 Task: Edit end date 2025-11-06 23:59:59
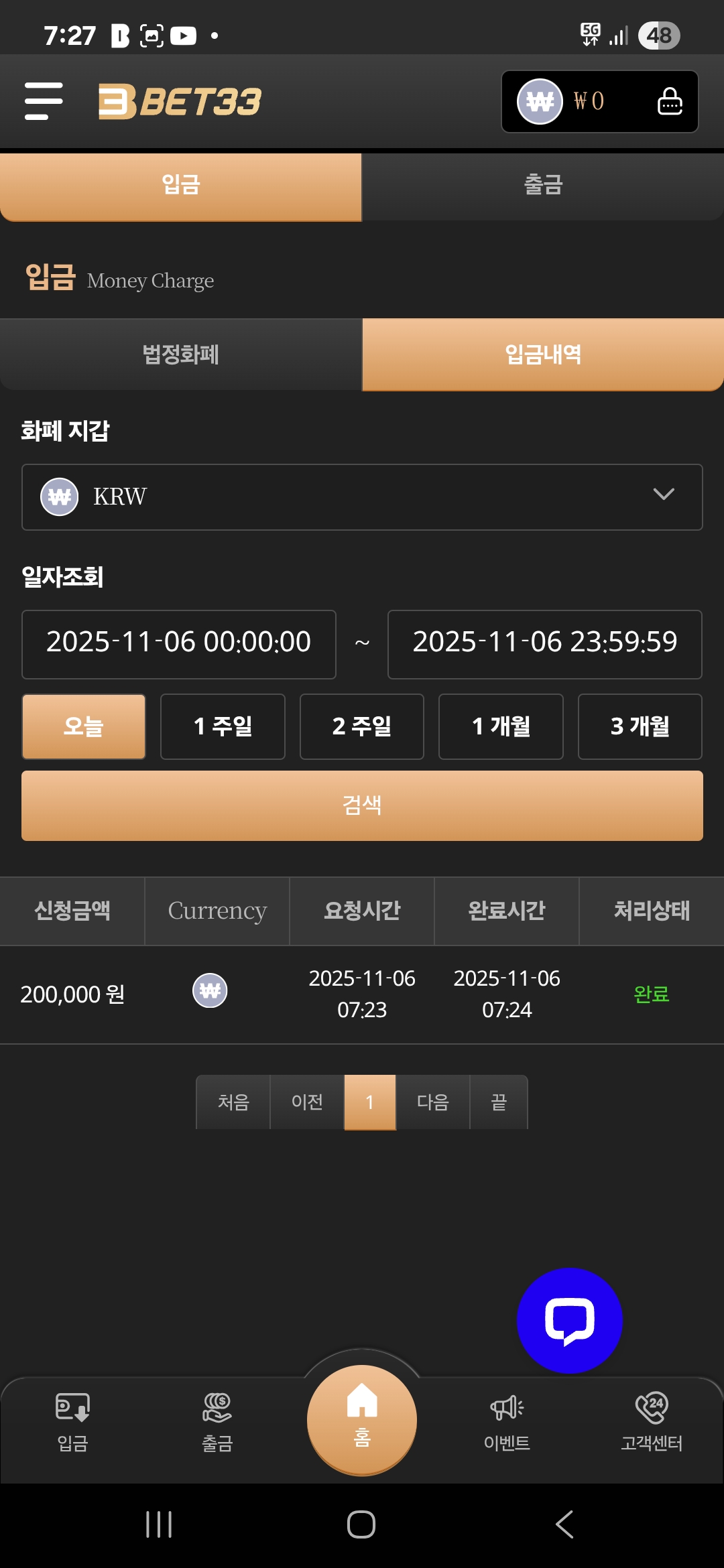(544, 643)
